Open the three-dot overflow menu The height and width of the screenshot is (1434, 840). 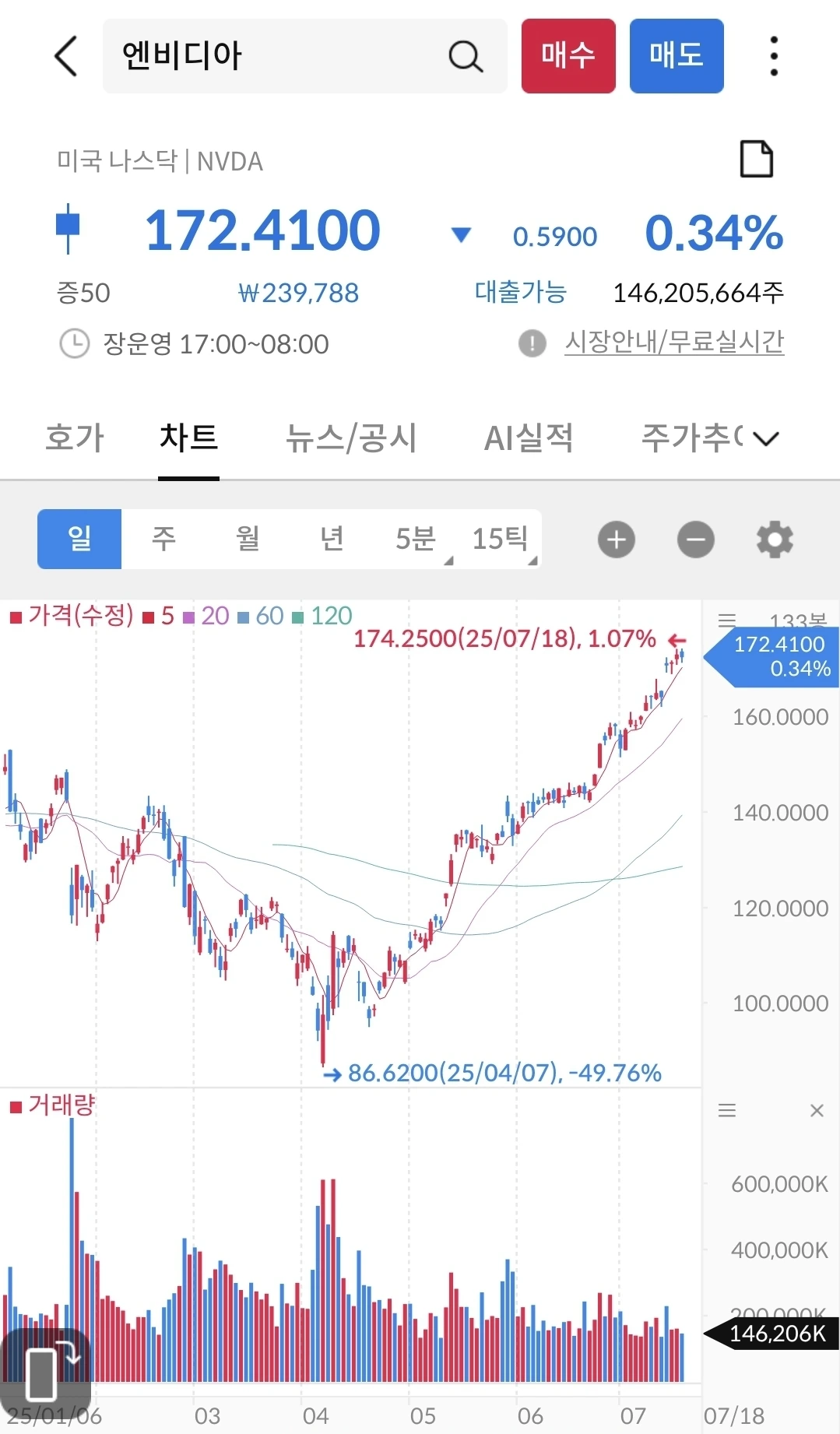click(x=773, y=56)
